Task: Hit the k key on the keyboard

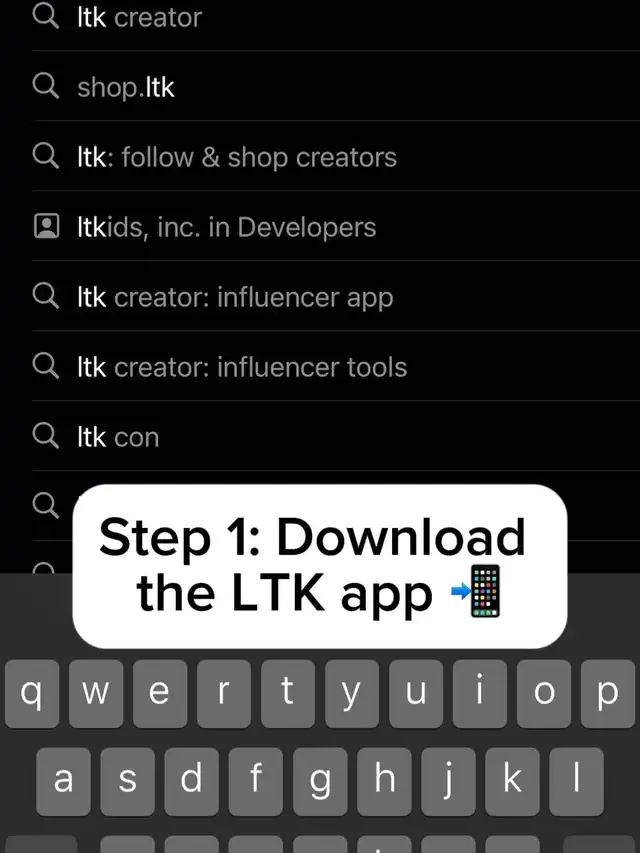Action: (512, 781)
